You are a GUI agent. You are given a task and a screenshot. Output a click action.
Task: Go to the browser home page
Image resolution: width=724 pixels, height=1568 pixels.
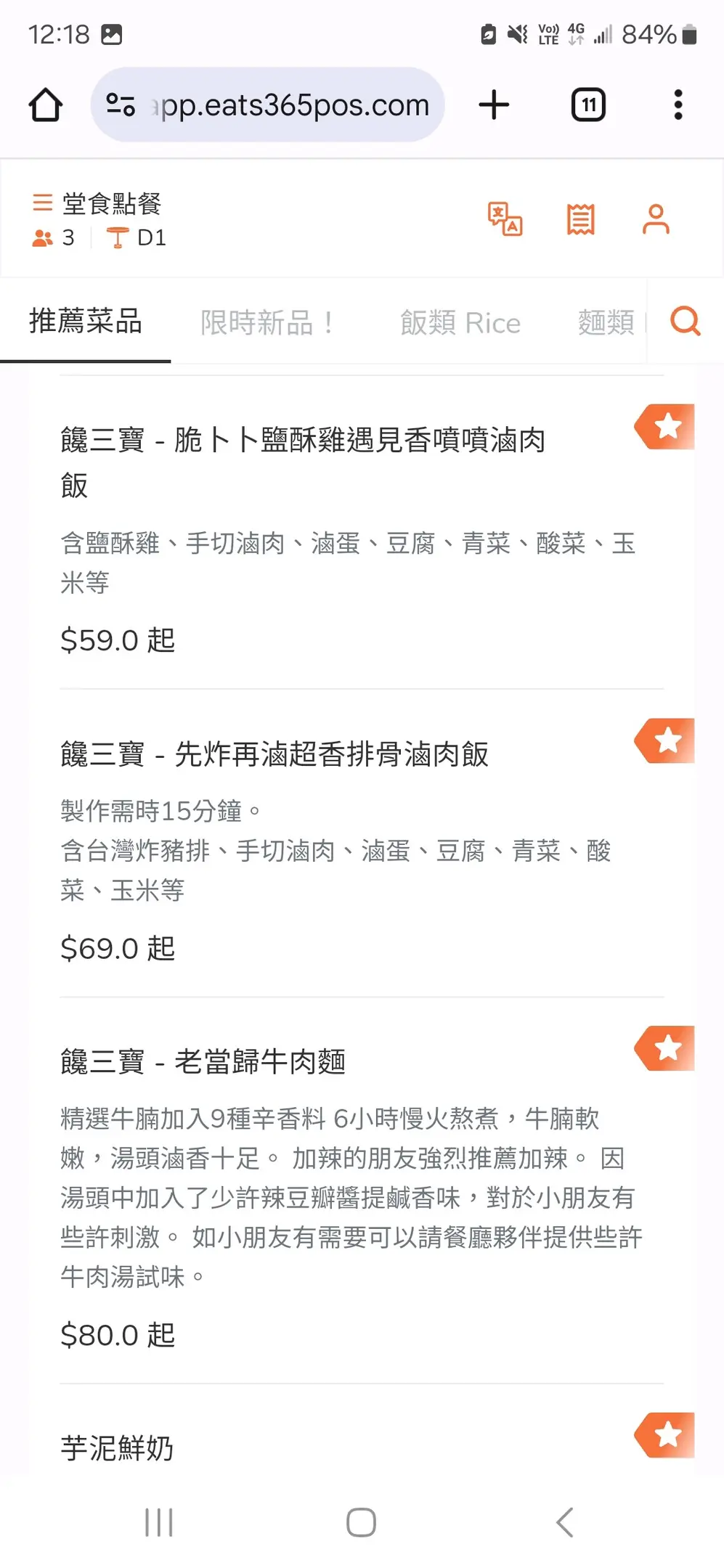[45, 105]
